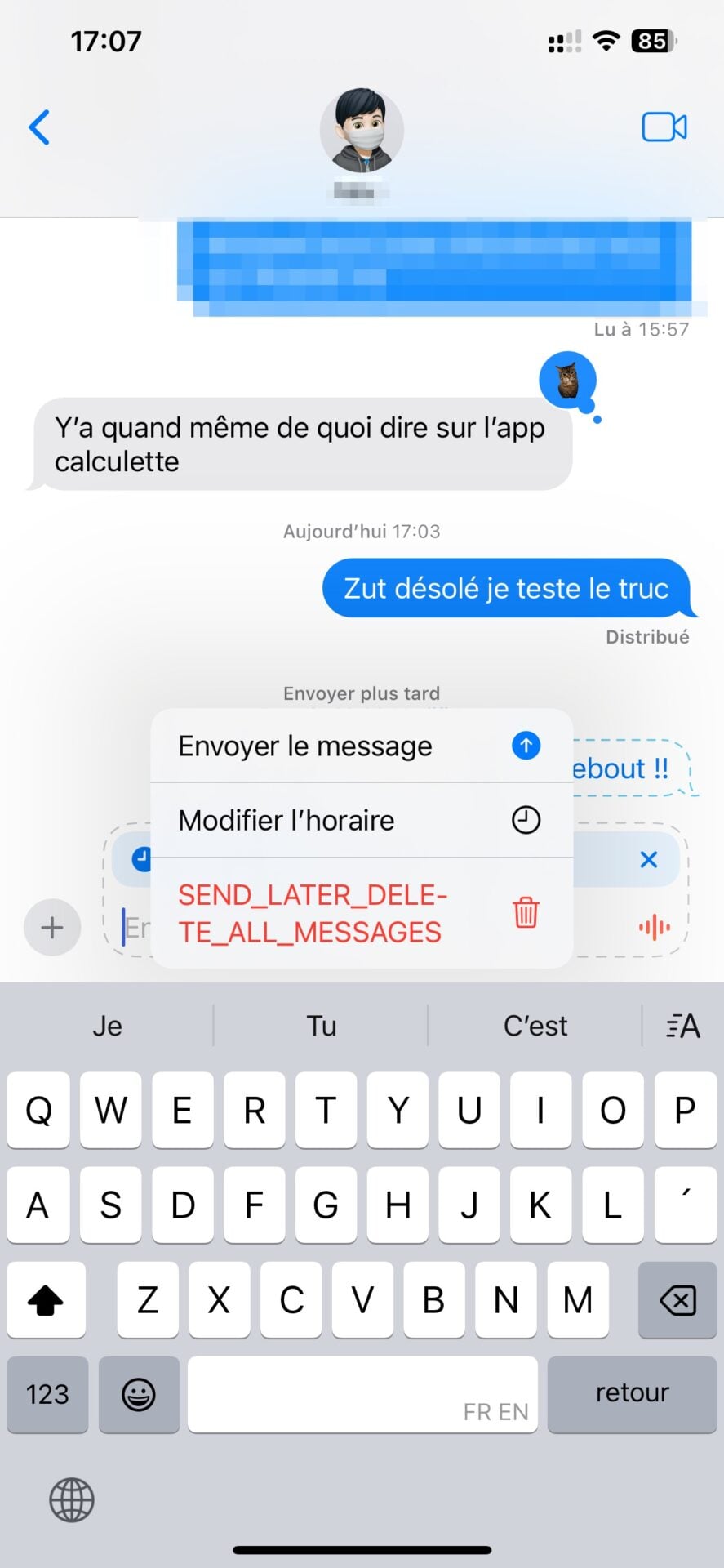Insert the suggestion "Tu"
The height and width of the screenshot is (1568, 724).
coord(321,1026)
